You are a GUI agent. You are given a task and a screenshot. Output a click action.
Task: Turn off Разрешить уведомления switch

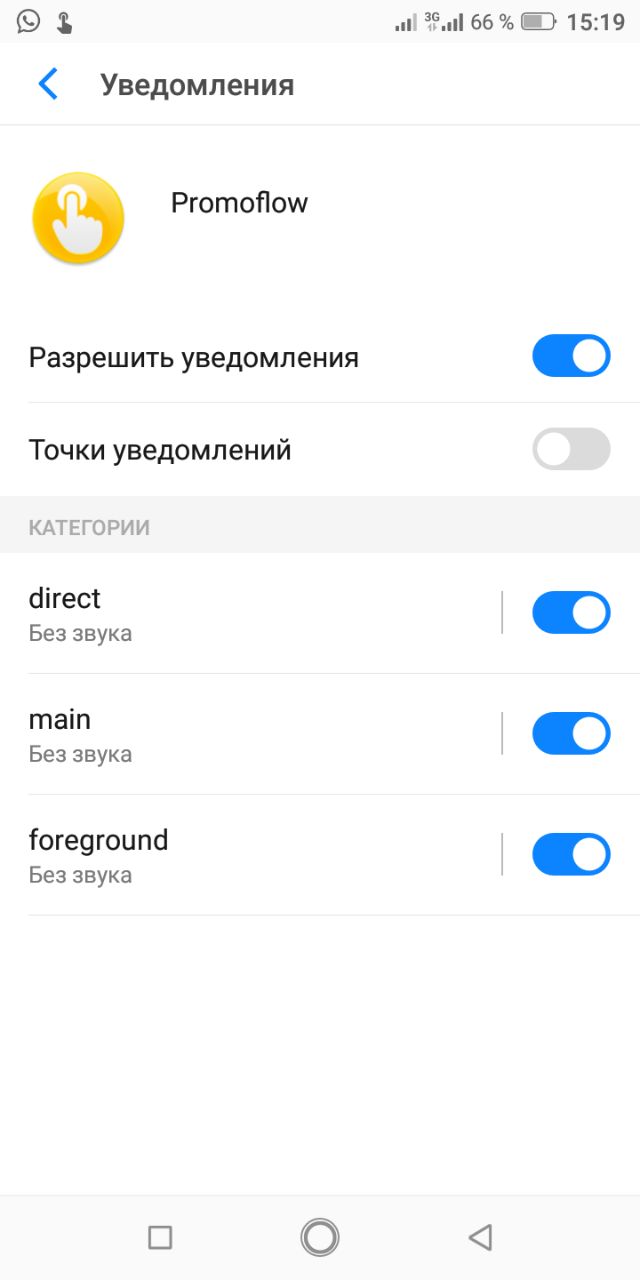pos(571,356)
